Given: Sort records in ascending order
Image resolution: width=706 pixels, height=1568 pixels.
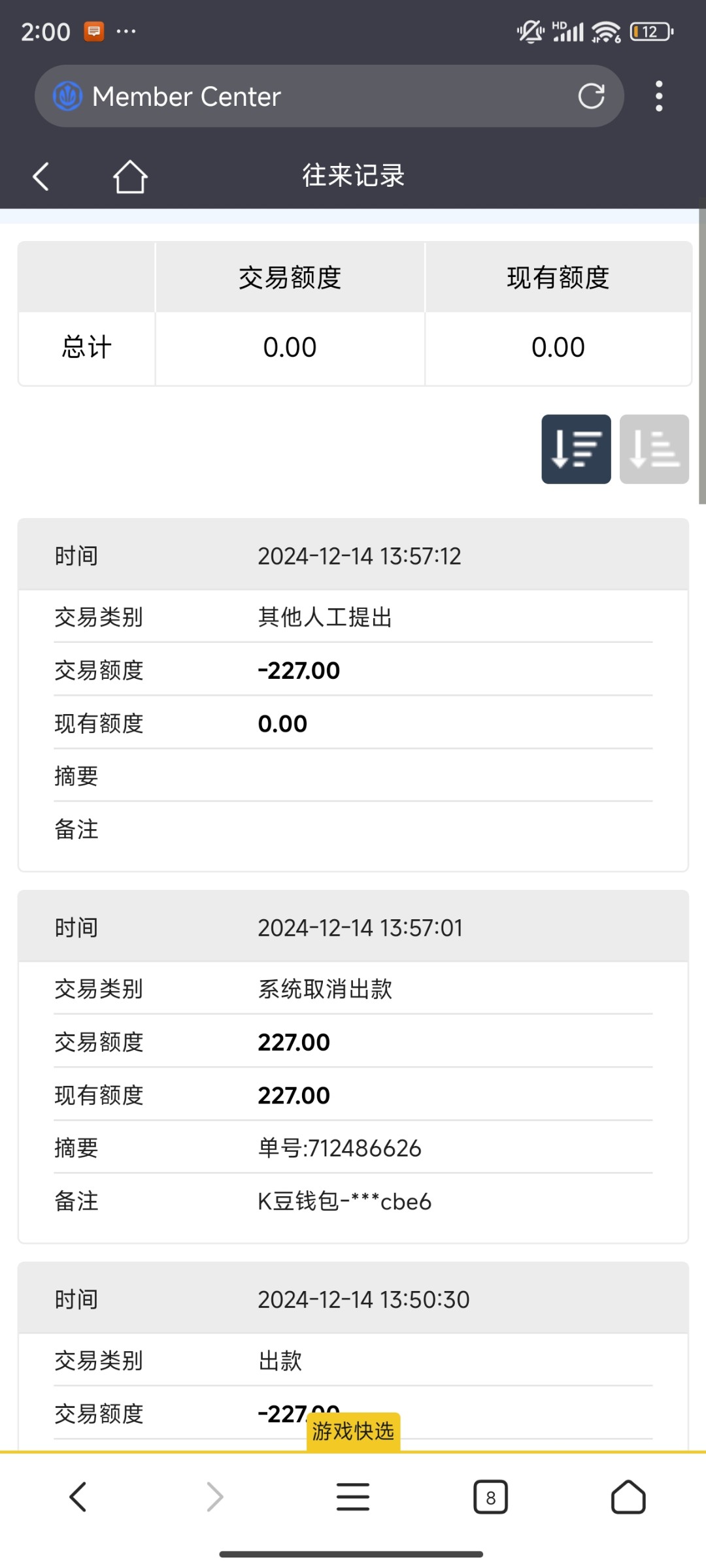Looking at the screenshot, I should tap(654, 449).
